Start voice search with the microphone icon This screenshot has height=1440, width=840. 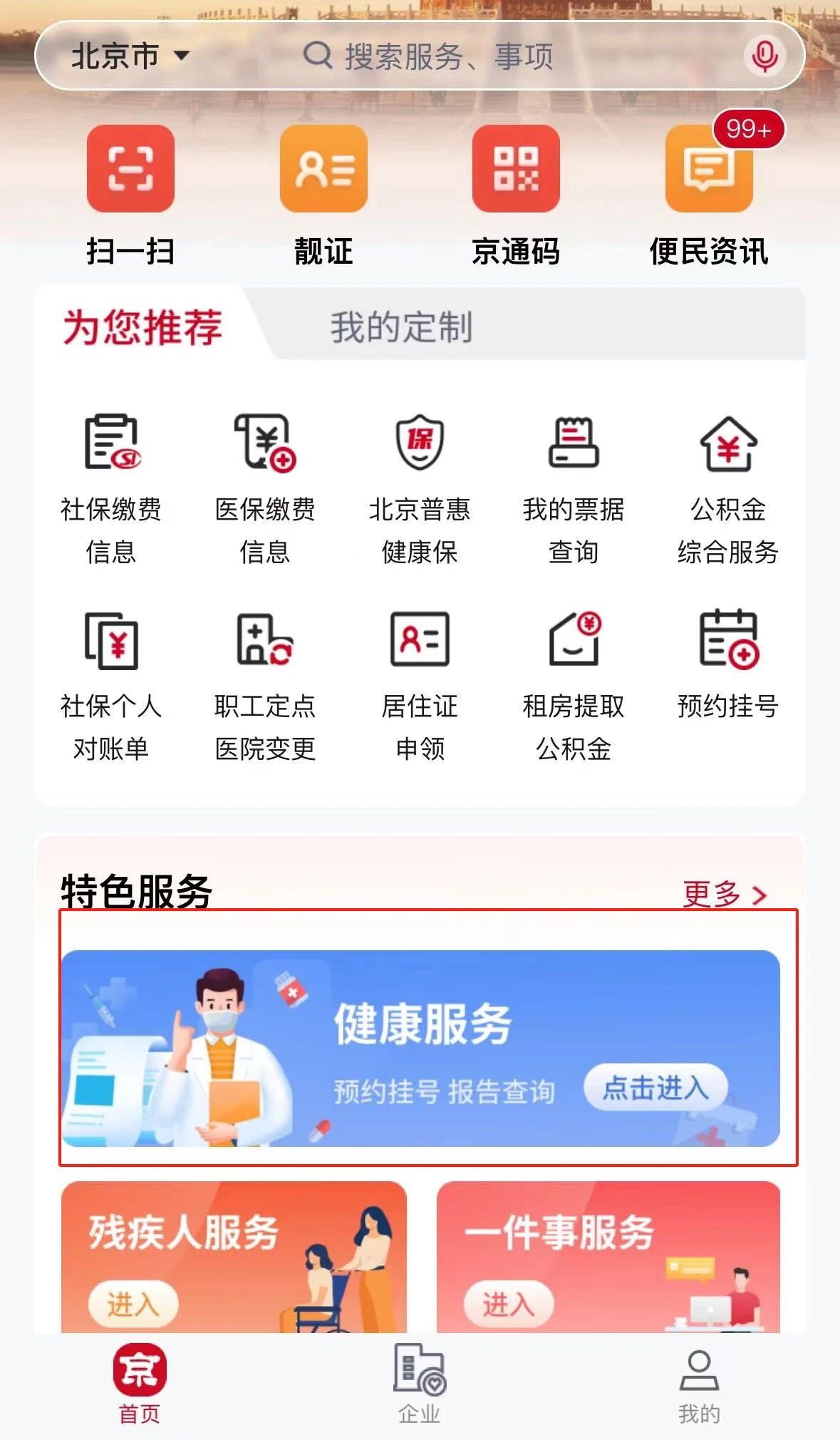pos(764,56)
